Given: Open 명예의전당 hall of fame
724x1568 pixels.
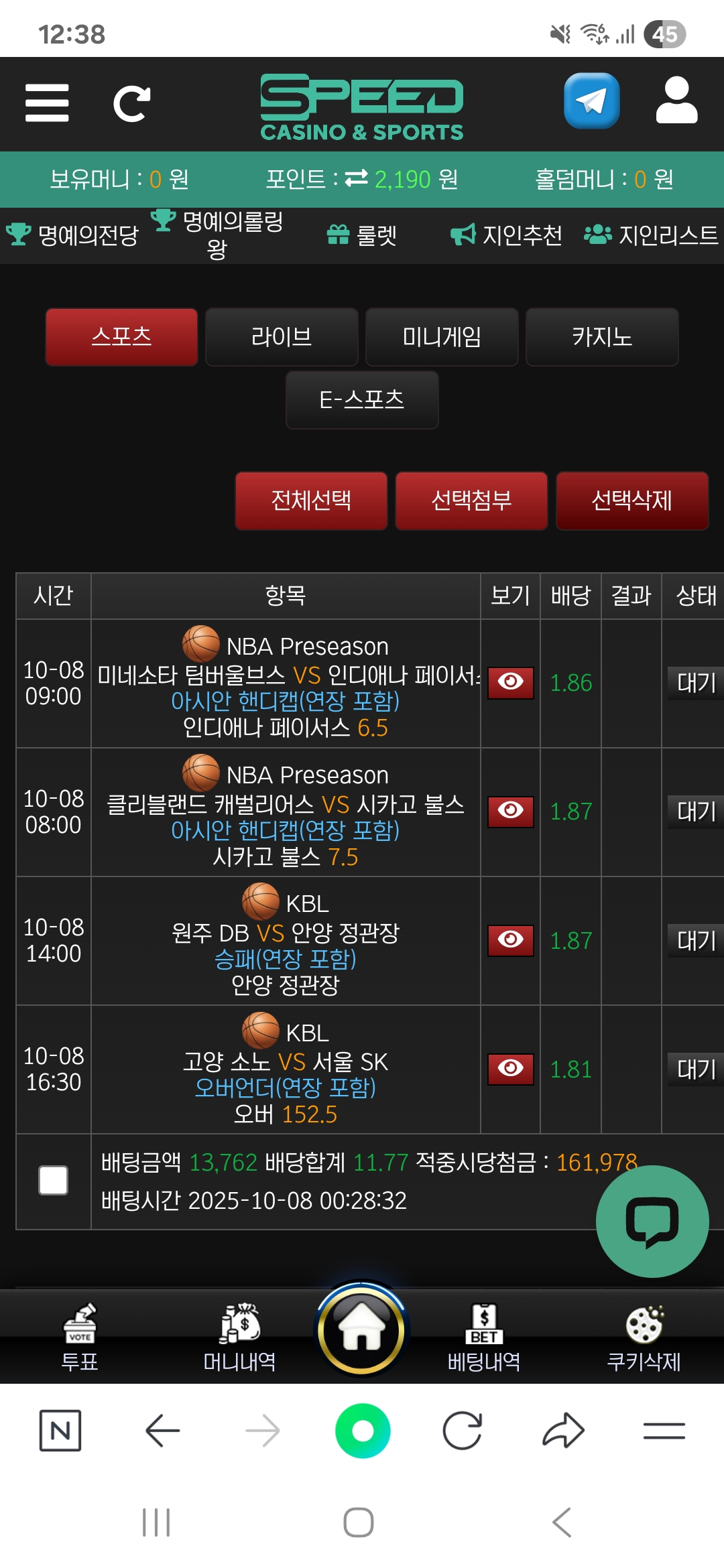Looking at the screenshot, I should 72,235.
